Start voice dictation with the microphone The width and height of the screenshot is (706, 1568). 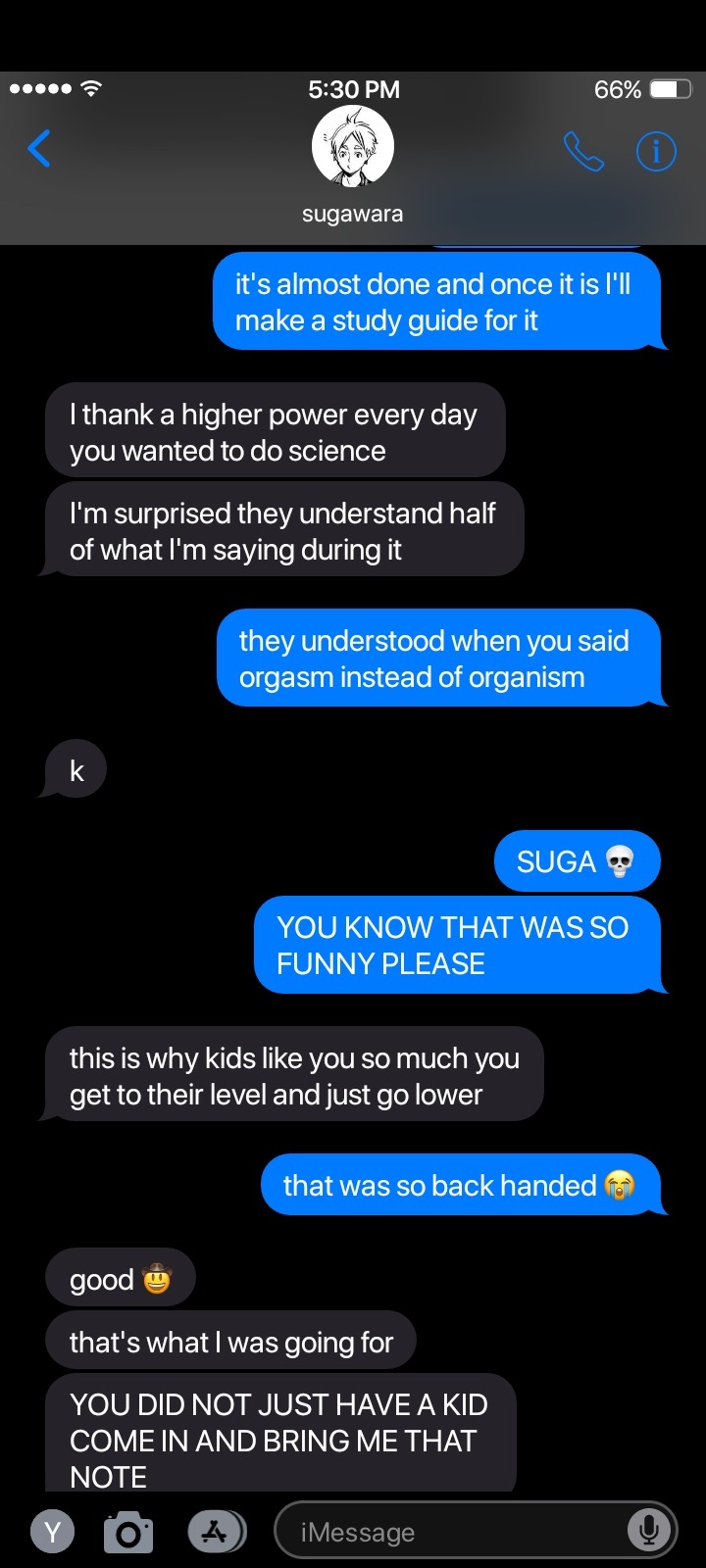(648, 1530)
